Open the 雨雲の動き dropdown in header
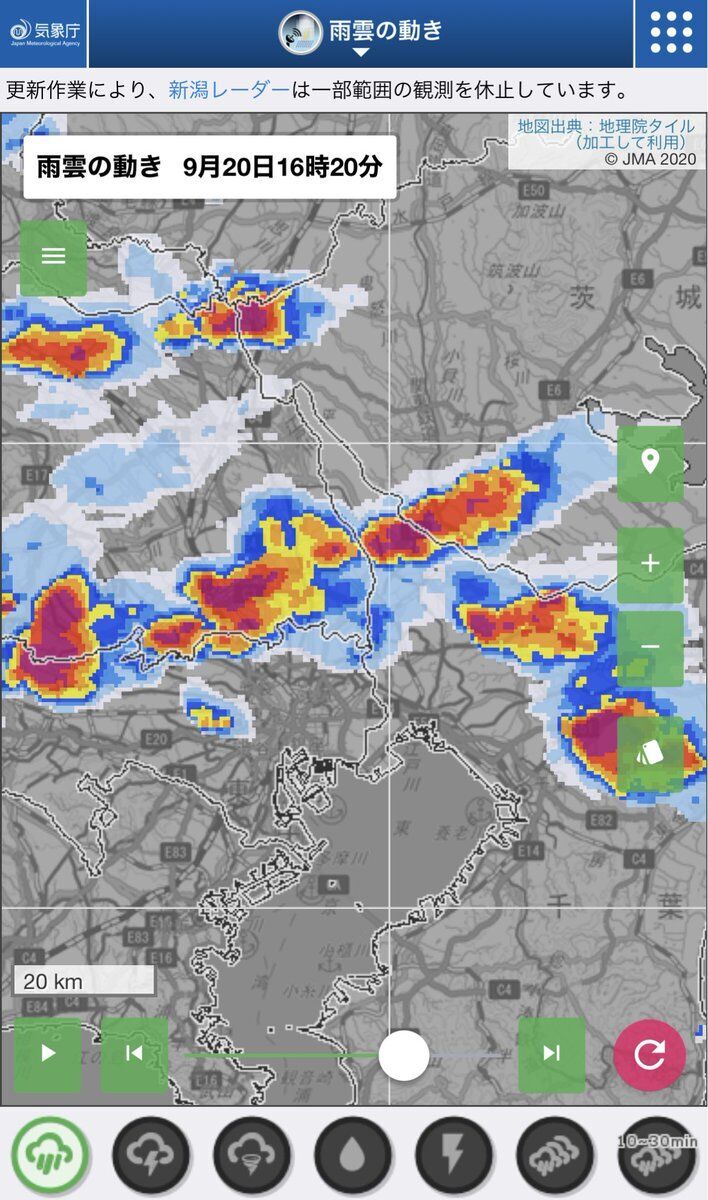Viewport: 708px width, 1200px height. 361,32
